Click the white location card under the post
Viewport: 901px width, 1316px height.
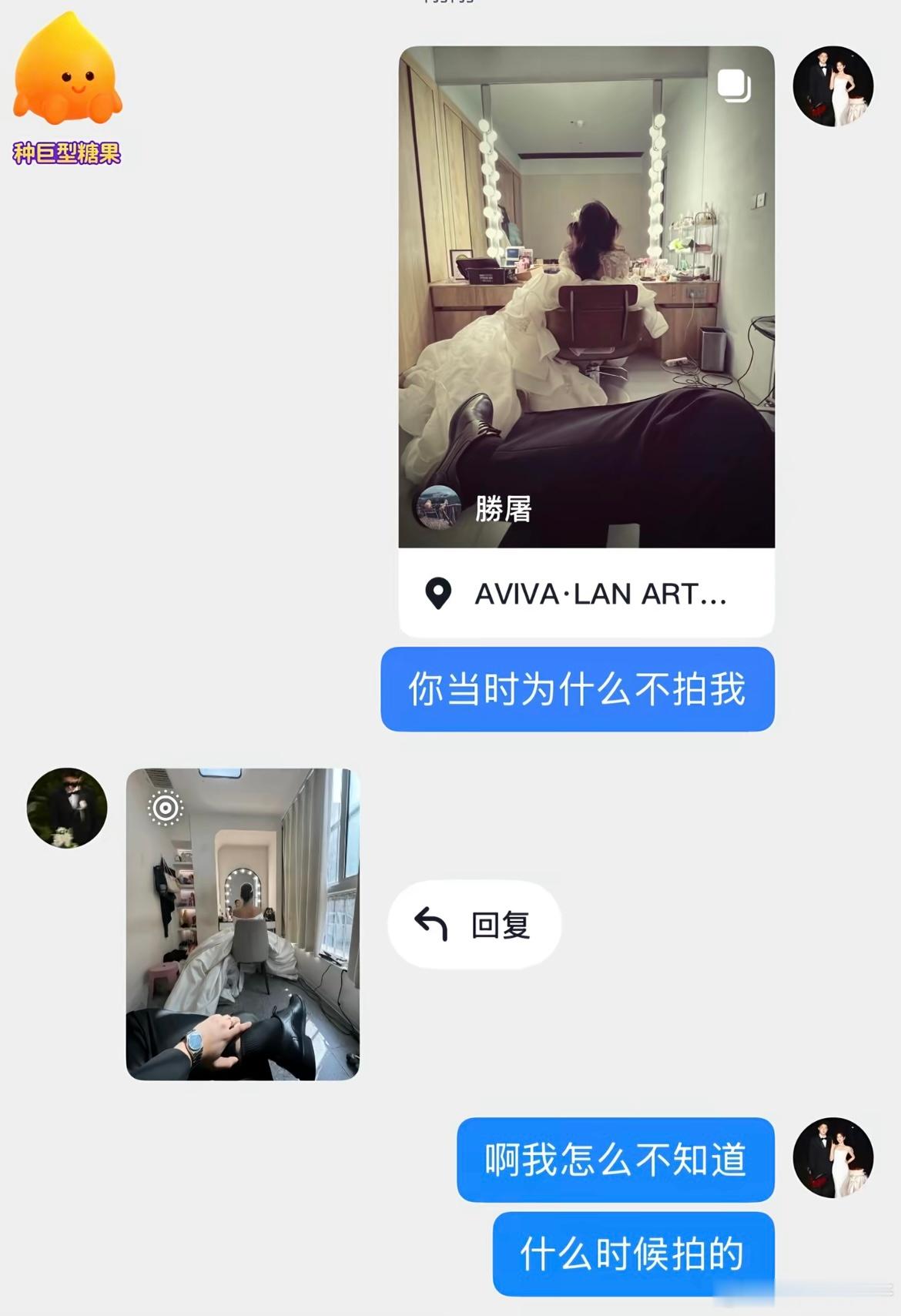point(585,594)
